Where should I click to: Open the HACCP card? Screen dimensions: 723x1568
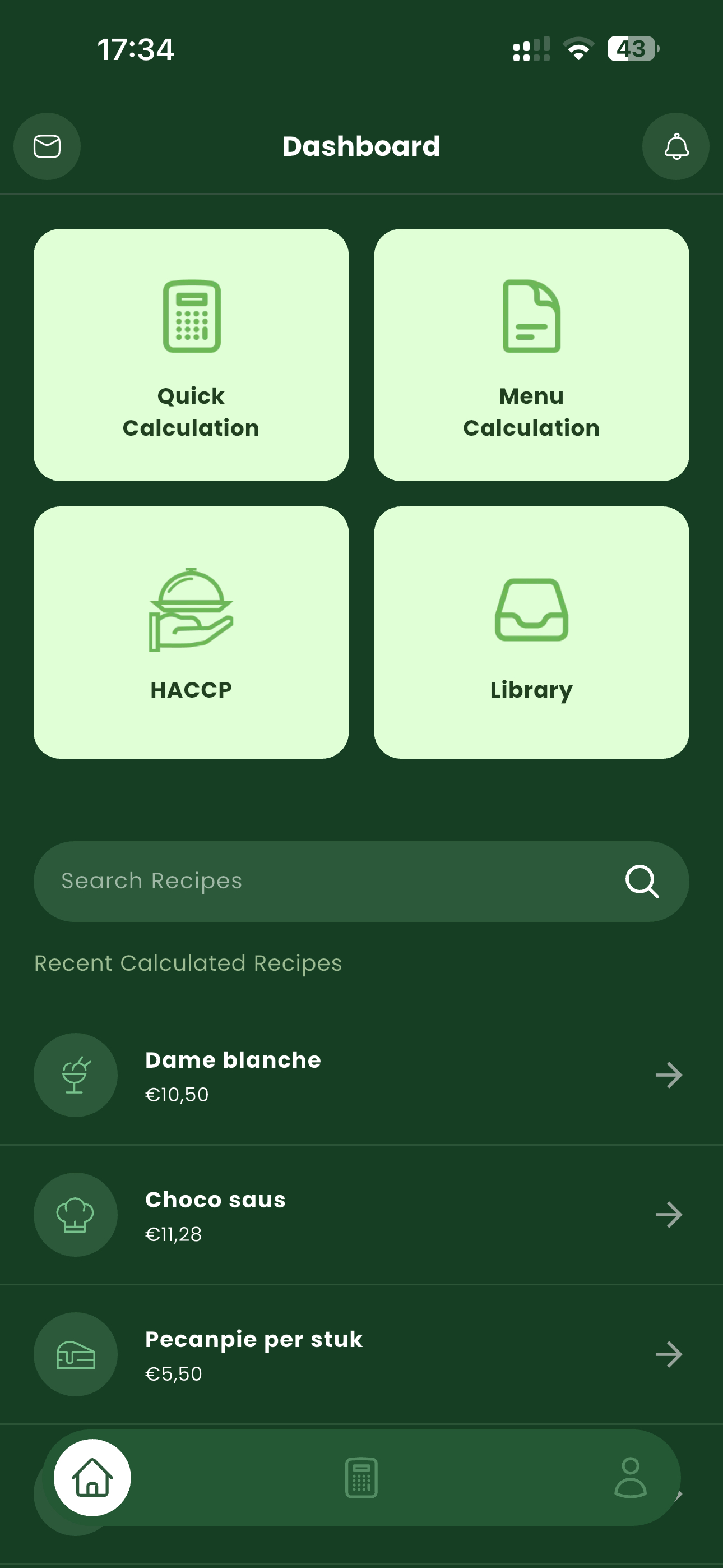coord(191,633)
